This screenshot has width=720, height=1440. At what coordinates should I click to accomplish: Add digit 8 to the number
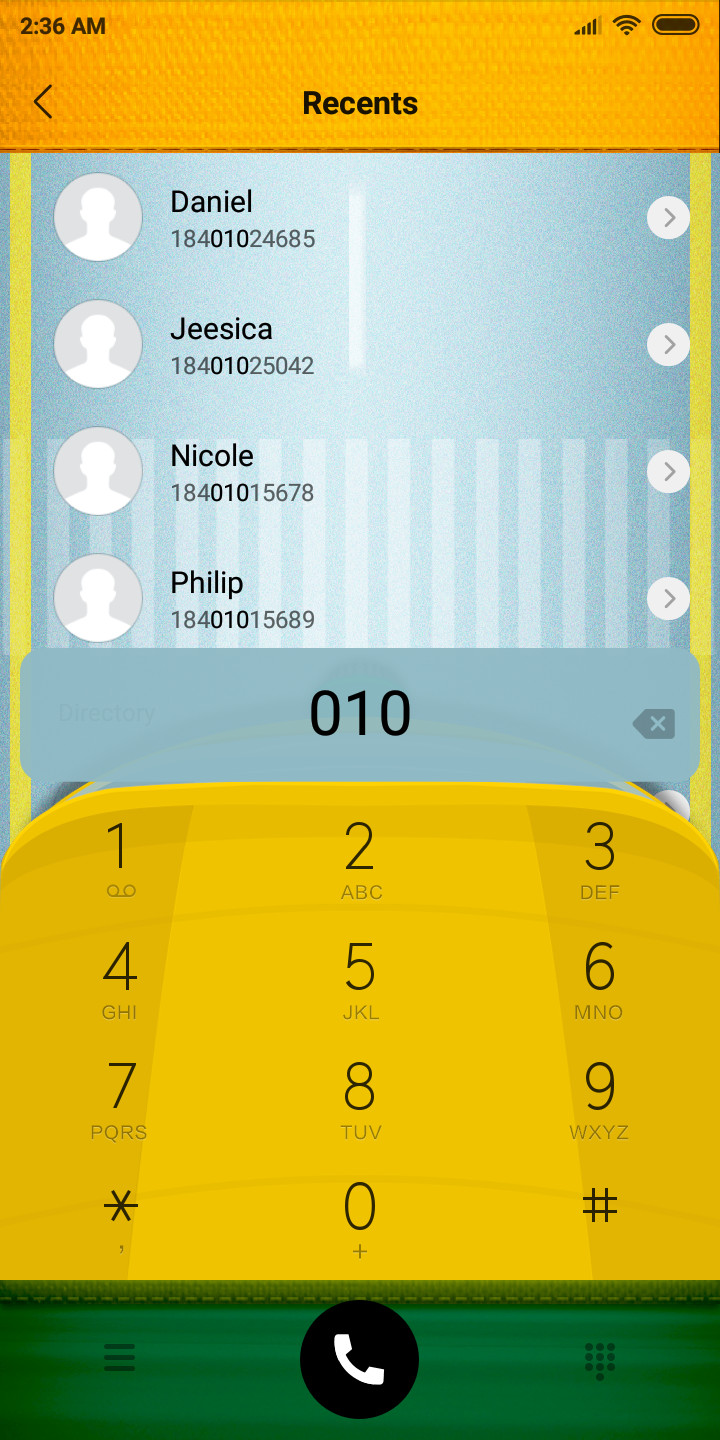click(360, 1100)
